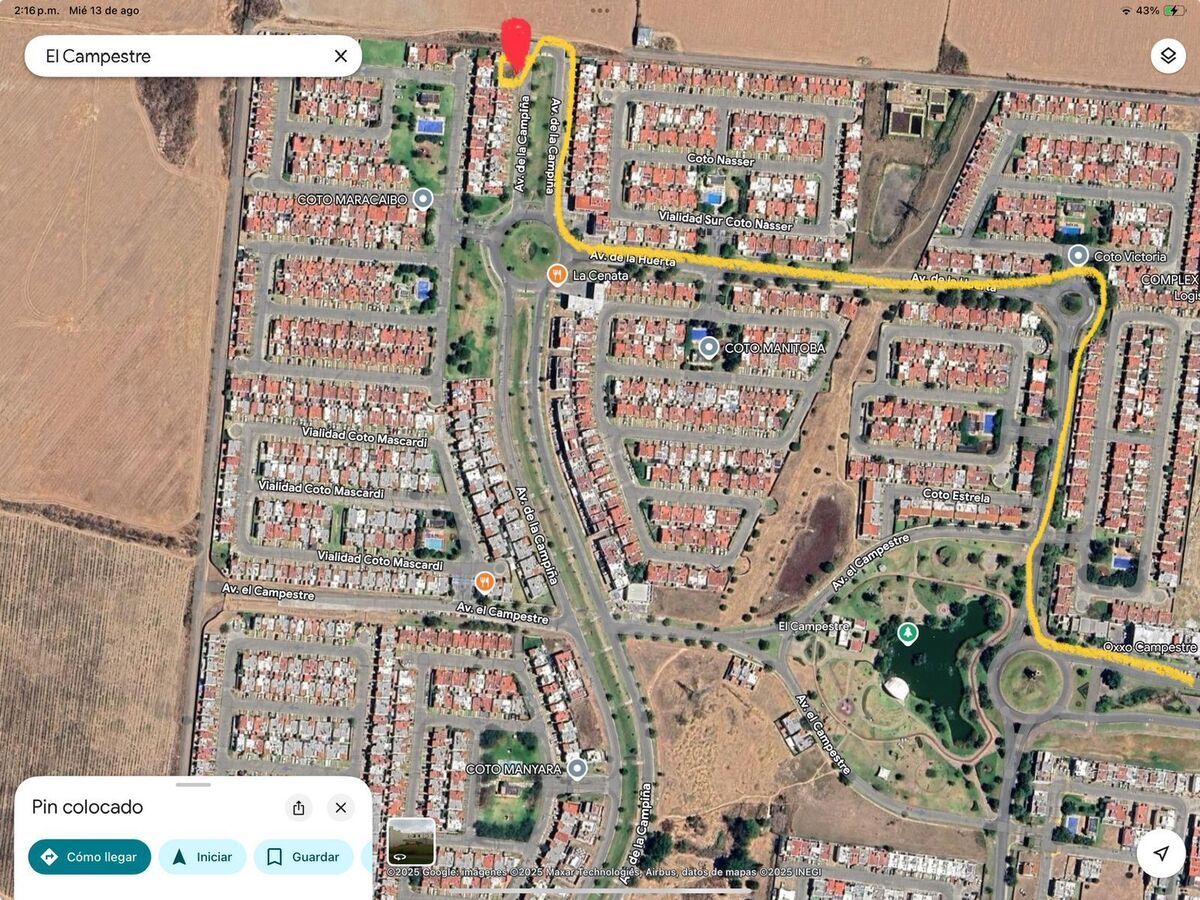The height and width of the screenshot is (900, 1200).
Task: Select the Coto Victoria marker
Action: pos(1077,256)
